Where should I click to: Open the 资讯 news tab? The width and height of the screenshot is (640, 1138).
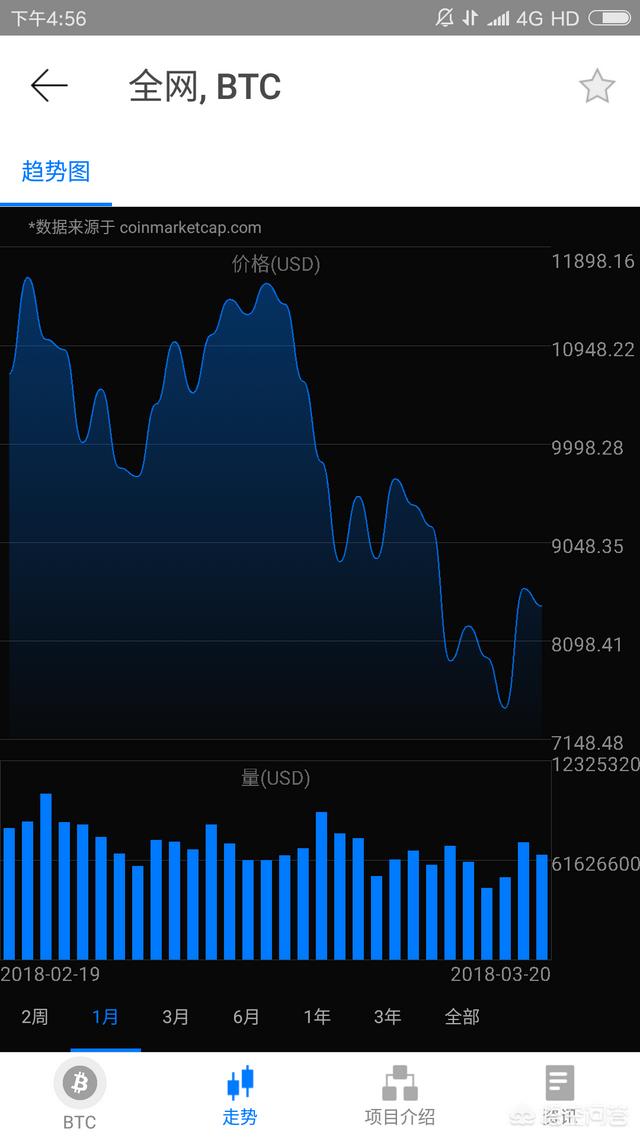coord(559,1093)
